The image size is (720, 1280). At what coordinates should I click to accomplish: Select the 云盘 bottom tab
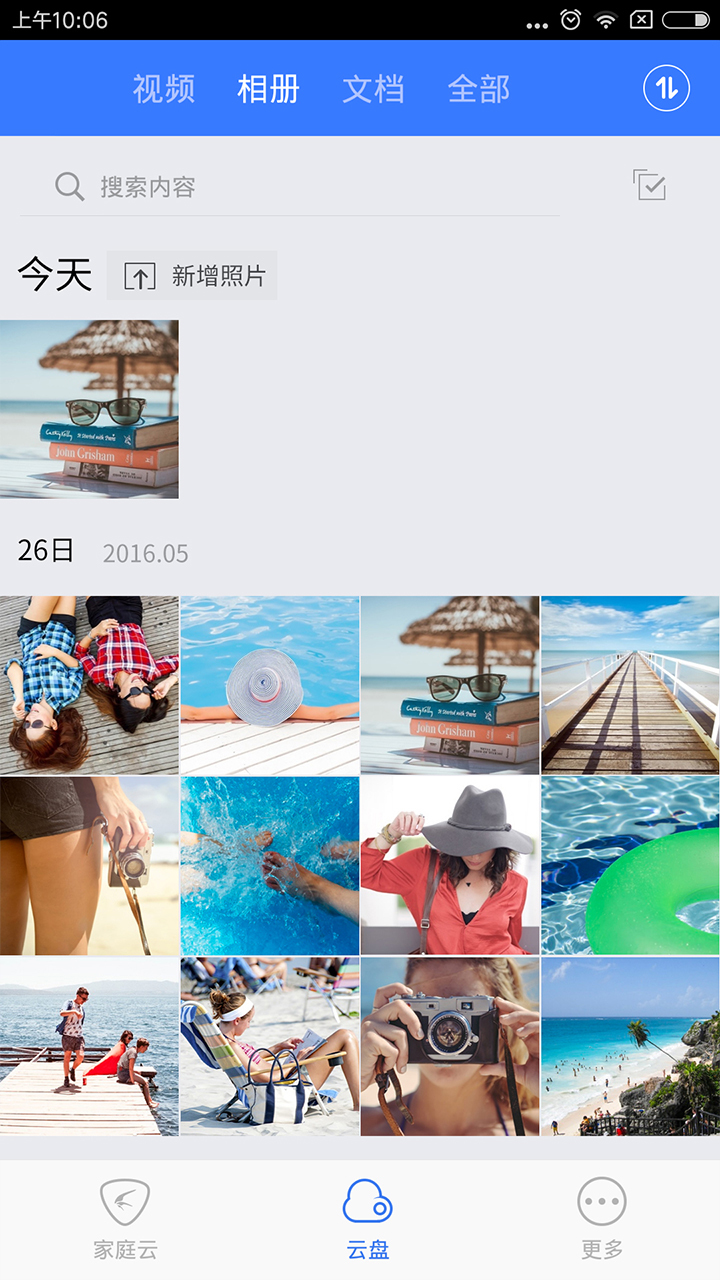(367, 1218)
